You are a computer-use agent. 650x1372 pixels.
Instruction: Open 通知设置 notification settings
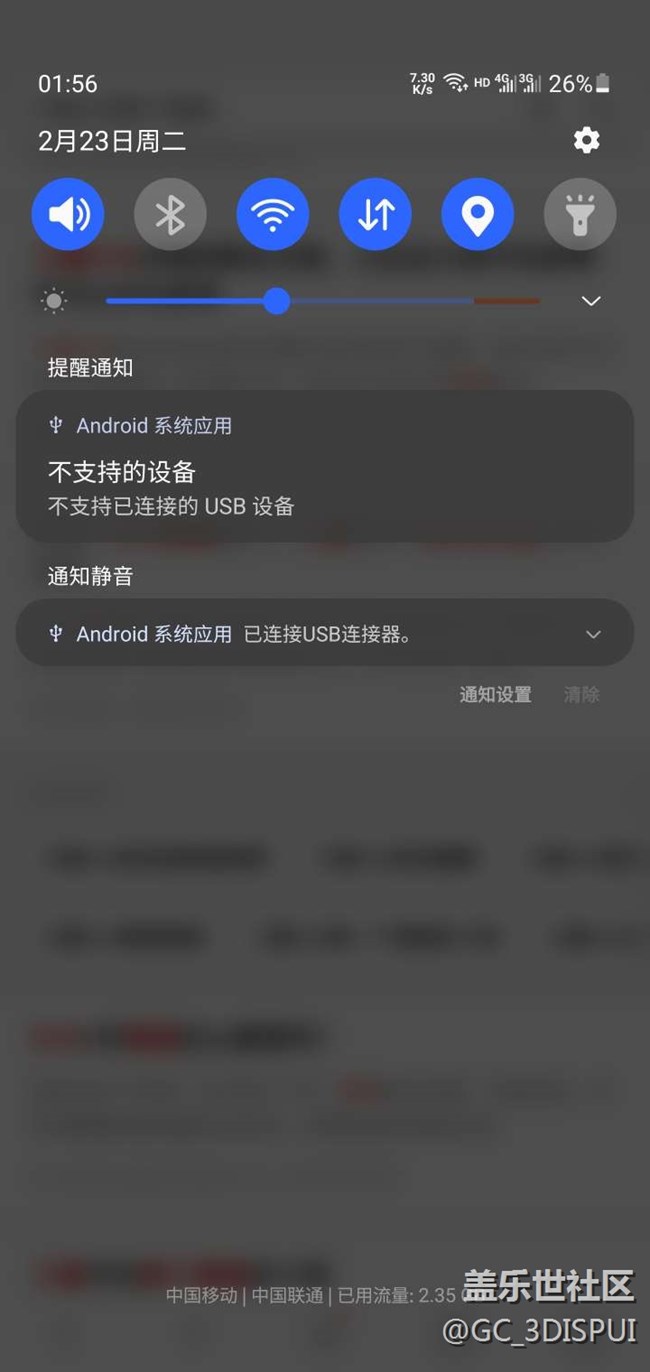(495, 694)
